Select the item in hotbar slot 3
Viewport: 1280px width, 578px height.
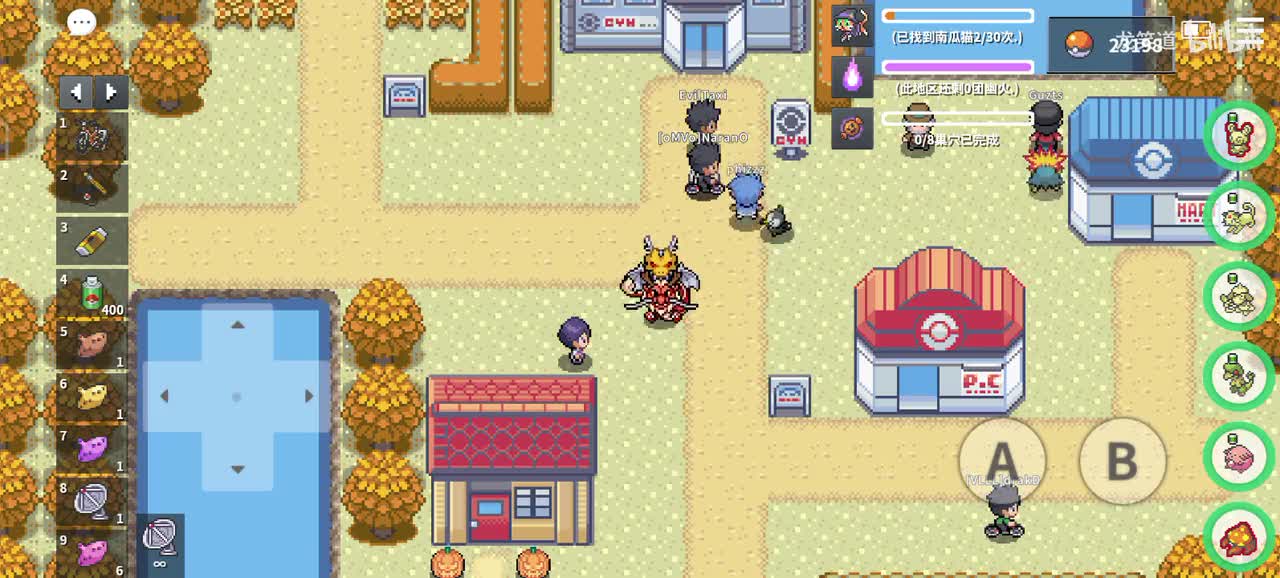pyautogui.click(x=92, y=240)
